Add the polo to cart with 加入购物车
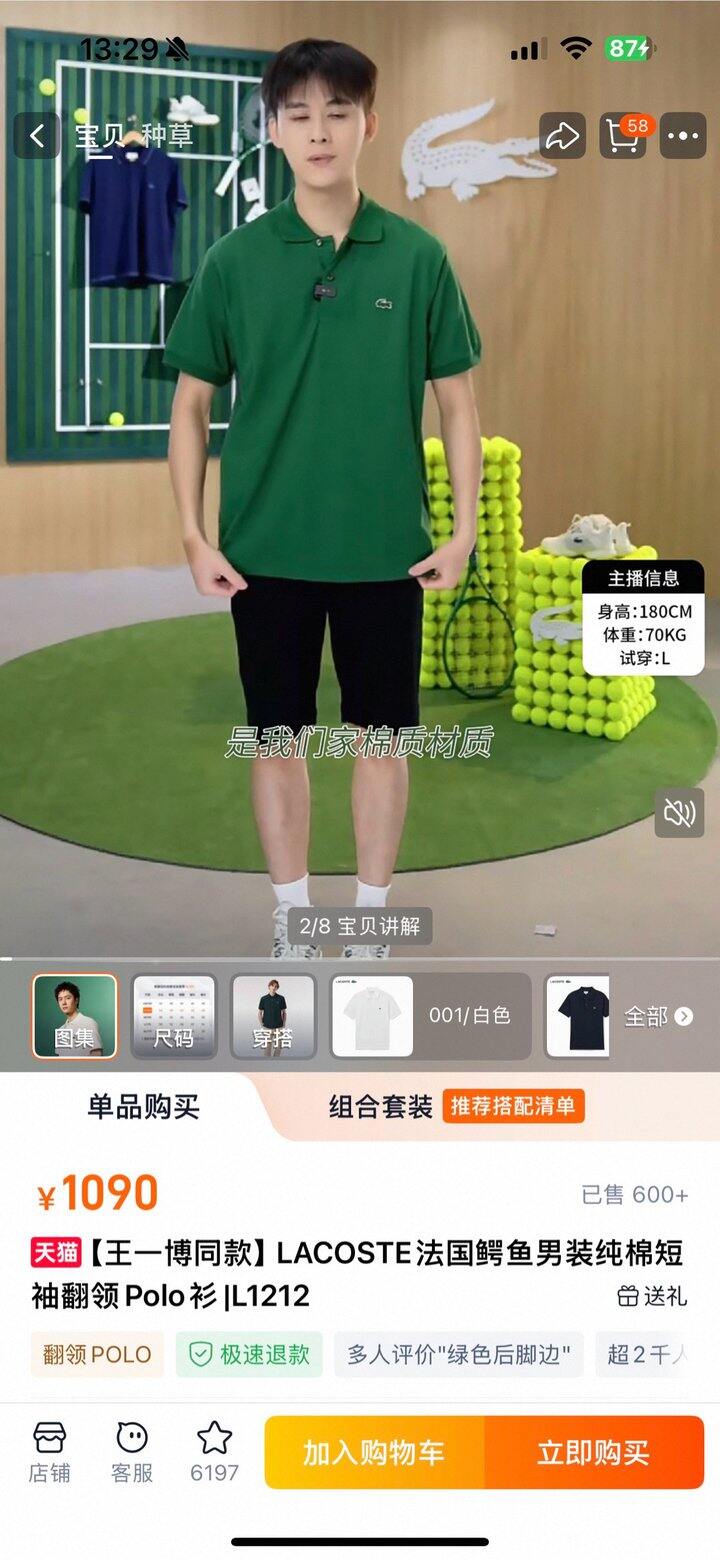 (374, 1452)
